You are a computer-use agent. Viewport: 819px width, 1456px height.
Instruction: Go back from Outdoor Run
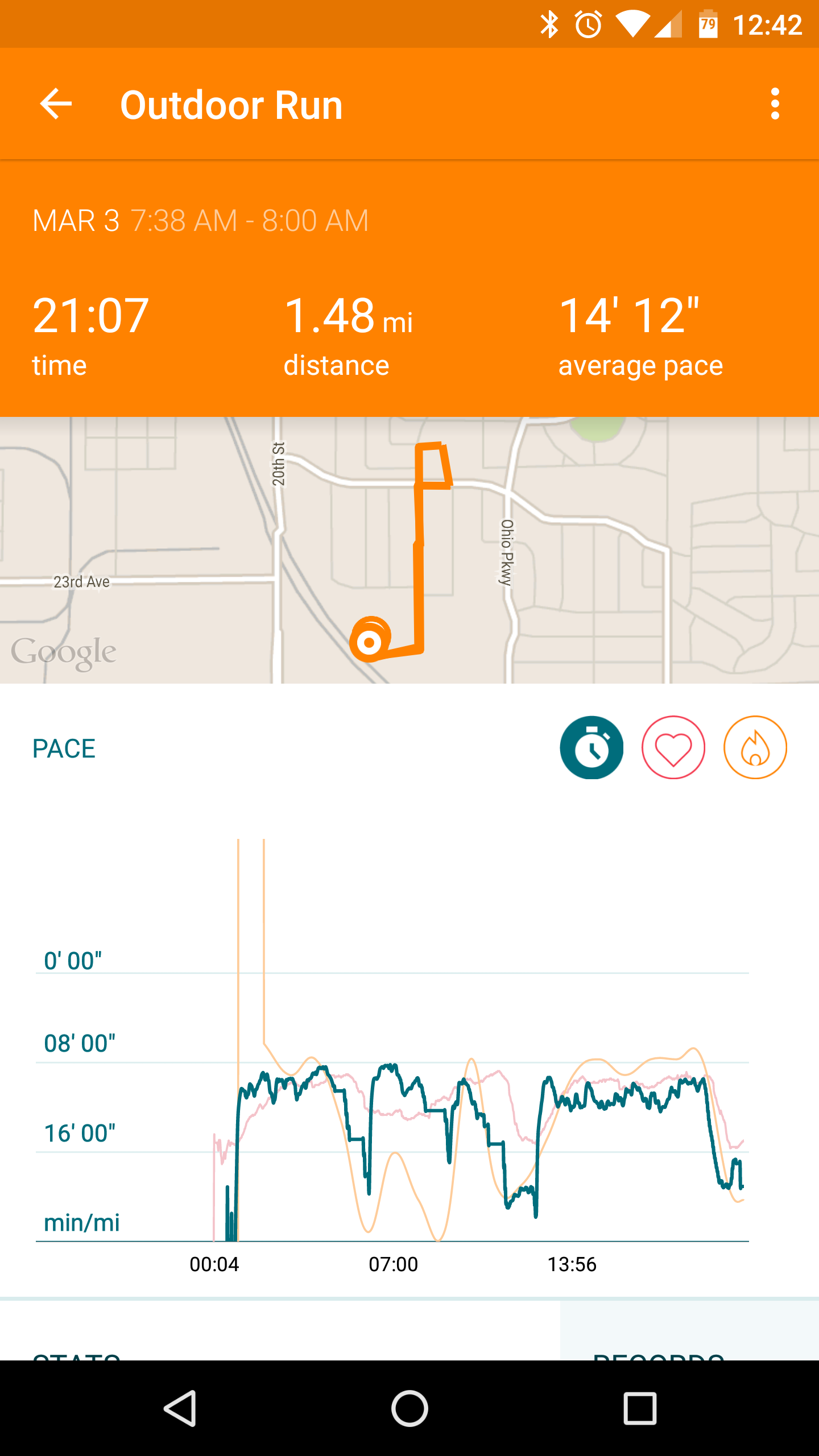tap(56, 105)
